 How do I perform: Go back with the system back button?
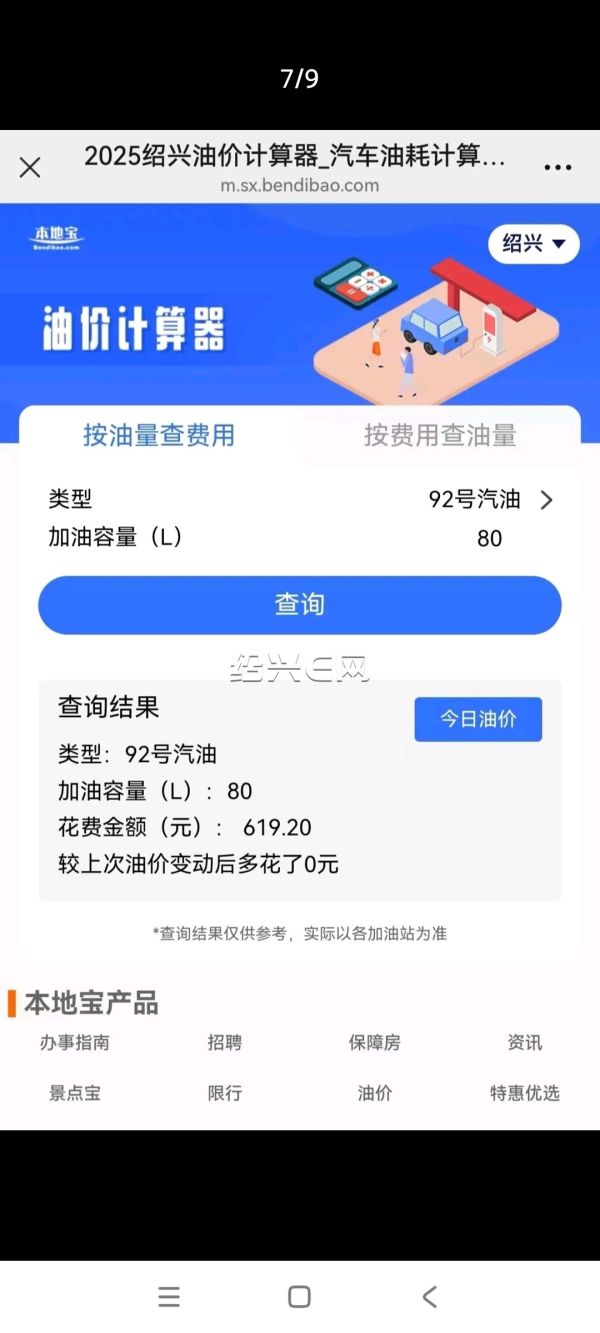pos(430,1297)
